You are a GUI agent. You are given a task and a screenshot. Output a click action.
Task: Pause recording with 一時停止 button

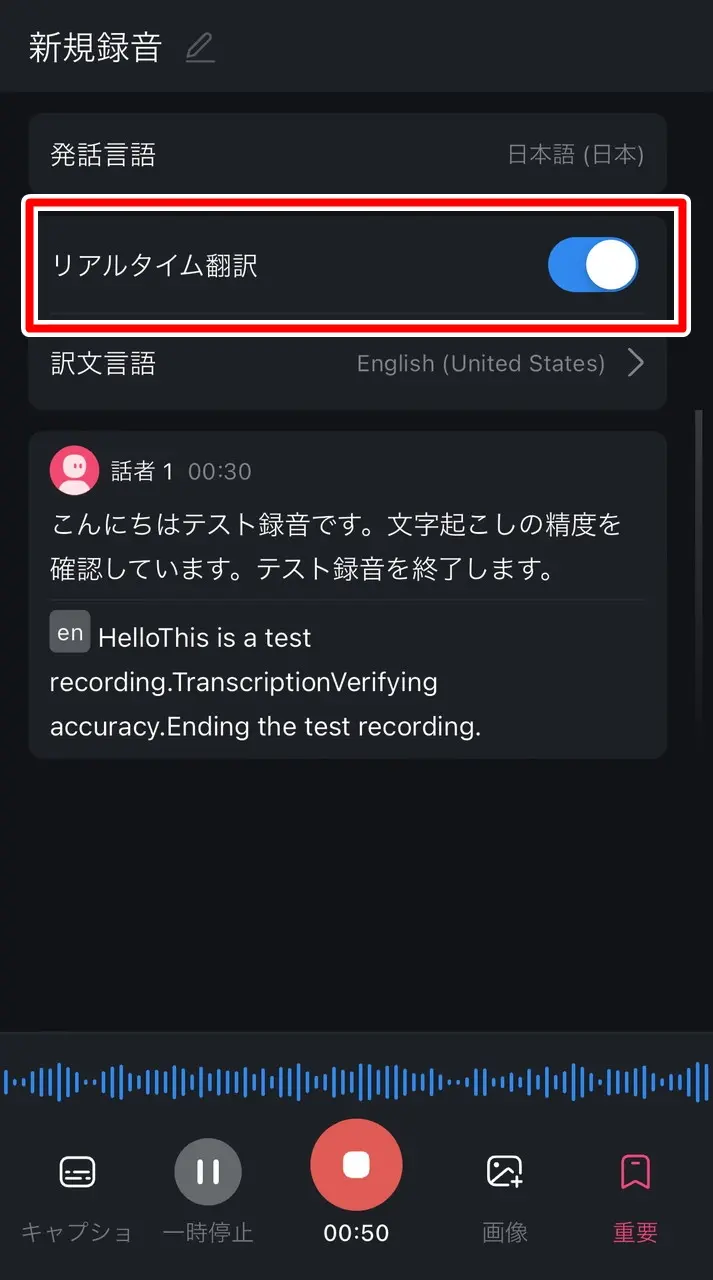tap(208, 1172)
